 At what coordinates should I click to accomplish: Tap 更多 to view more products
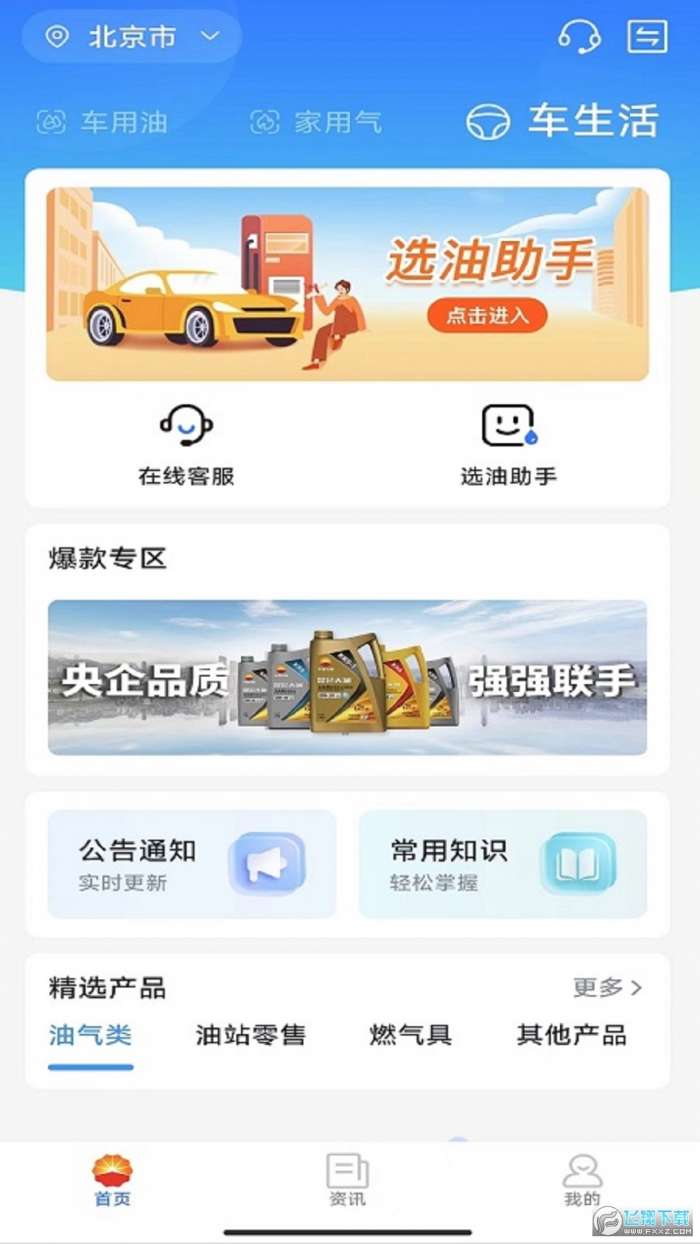point(607,988)
